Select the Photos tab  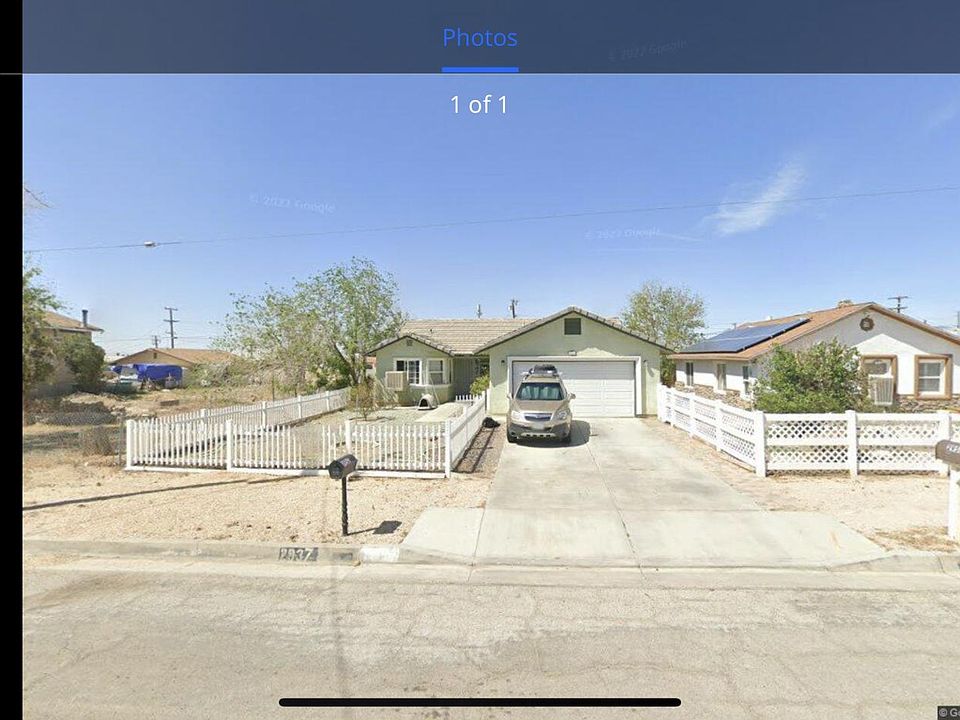[x=480, y=38]
